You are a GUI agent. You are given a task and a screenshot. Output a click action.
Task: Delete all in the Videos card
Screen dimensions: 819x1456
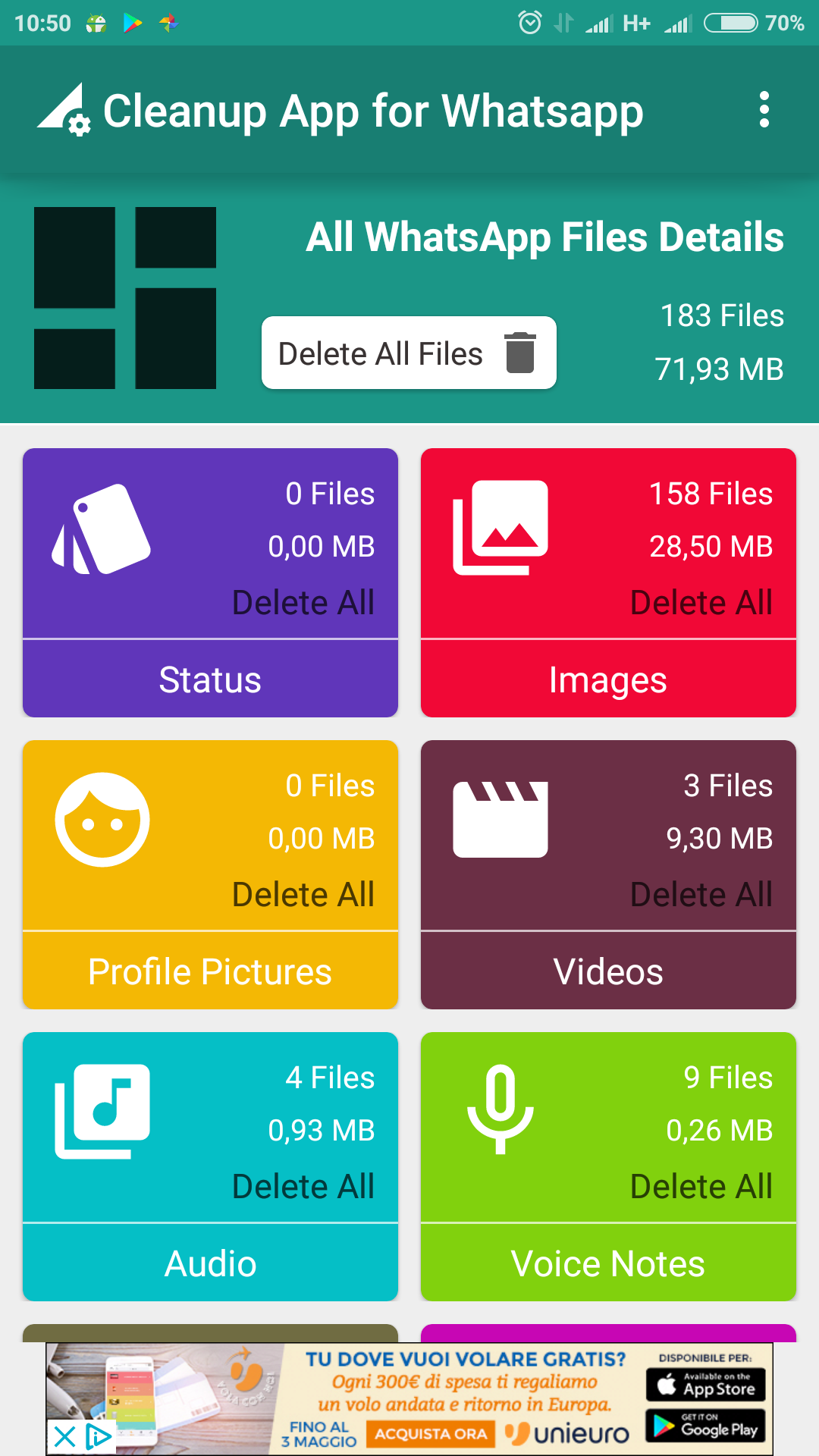[701, 895]
